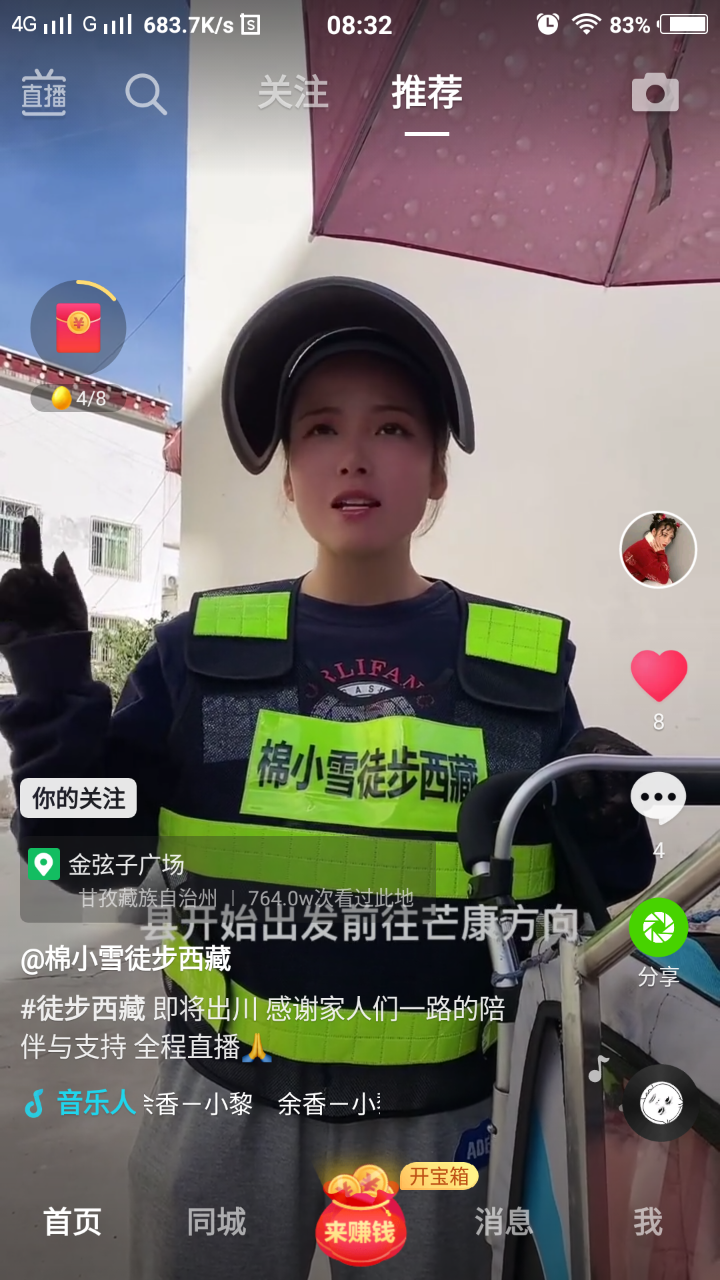Switch to the 关注 tab
Screen dimensions: 720x1280
tap(293, 92)
